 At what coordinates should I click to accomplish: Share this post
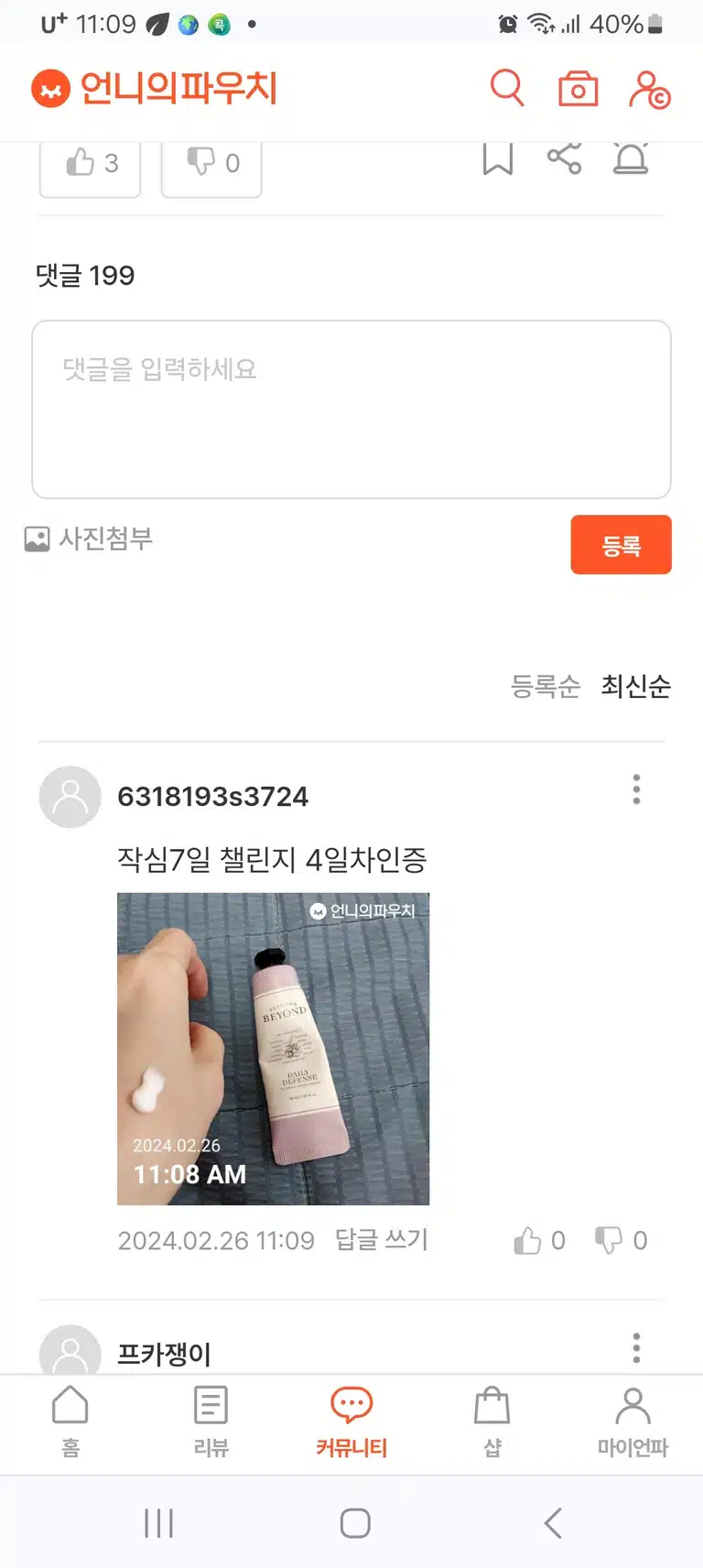click(x=564, y=158)
